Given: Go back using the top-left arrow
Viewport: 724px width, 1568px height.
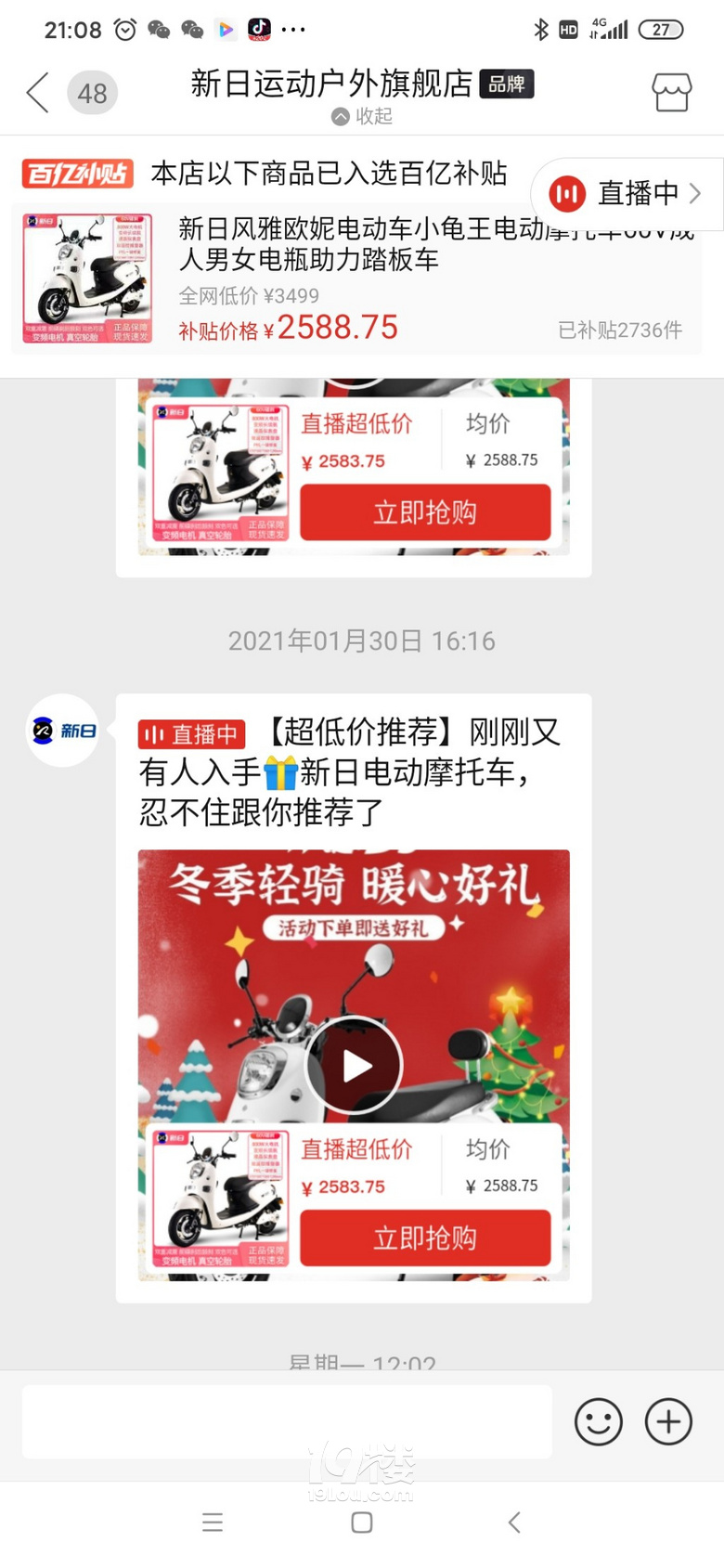Looking at the screenshot, I should pos(37,93).
